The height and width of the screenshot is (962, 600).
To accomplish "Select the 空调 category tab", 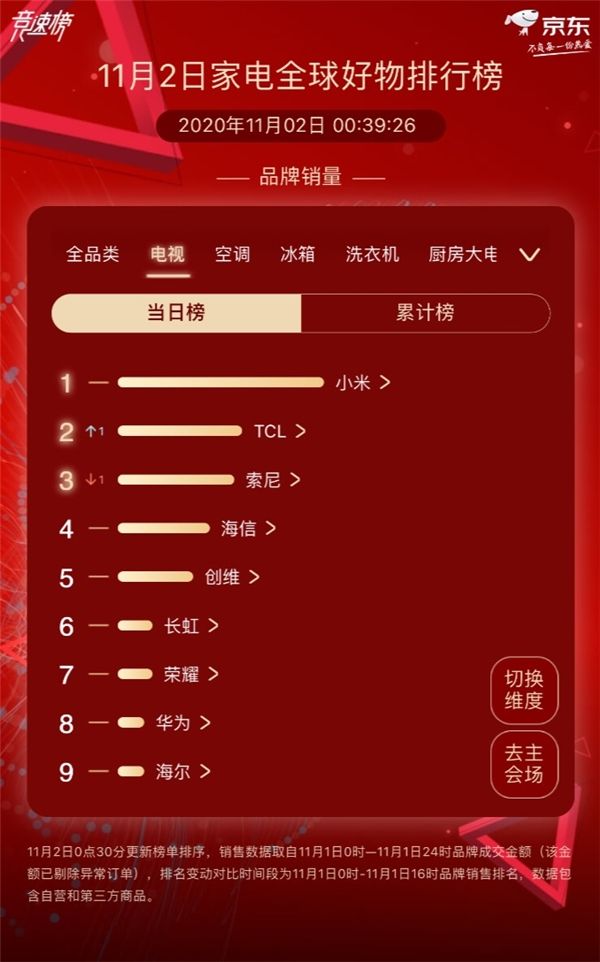I will (232, 254).
